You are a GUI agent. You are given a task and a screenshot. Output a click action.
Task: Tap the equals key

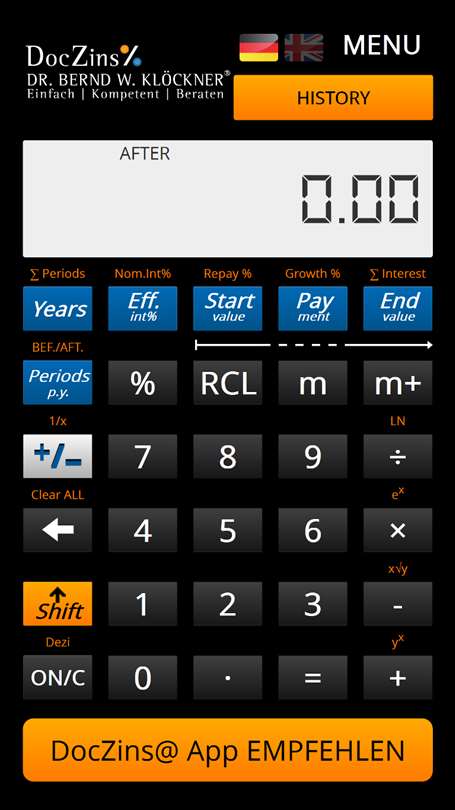tap(313, 677)
